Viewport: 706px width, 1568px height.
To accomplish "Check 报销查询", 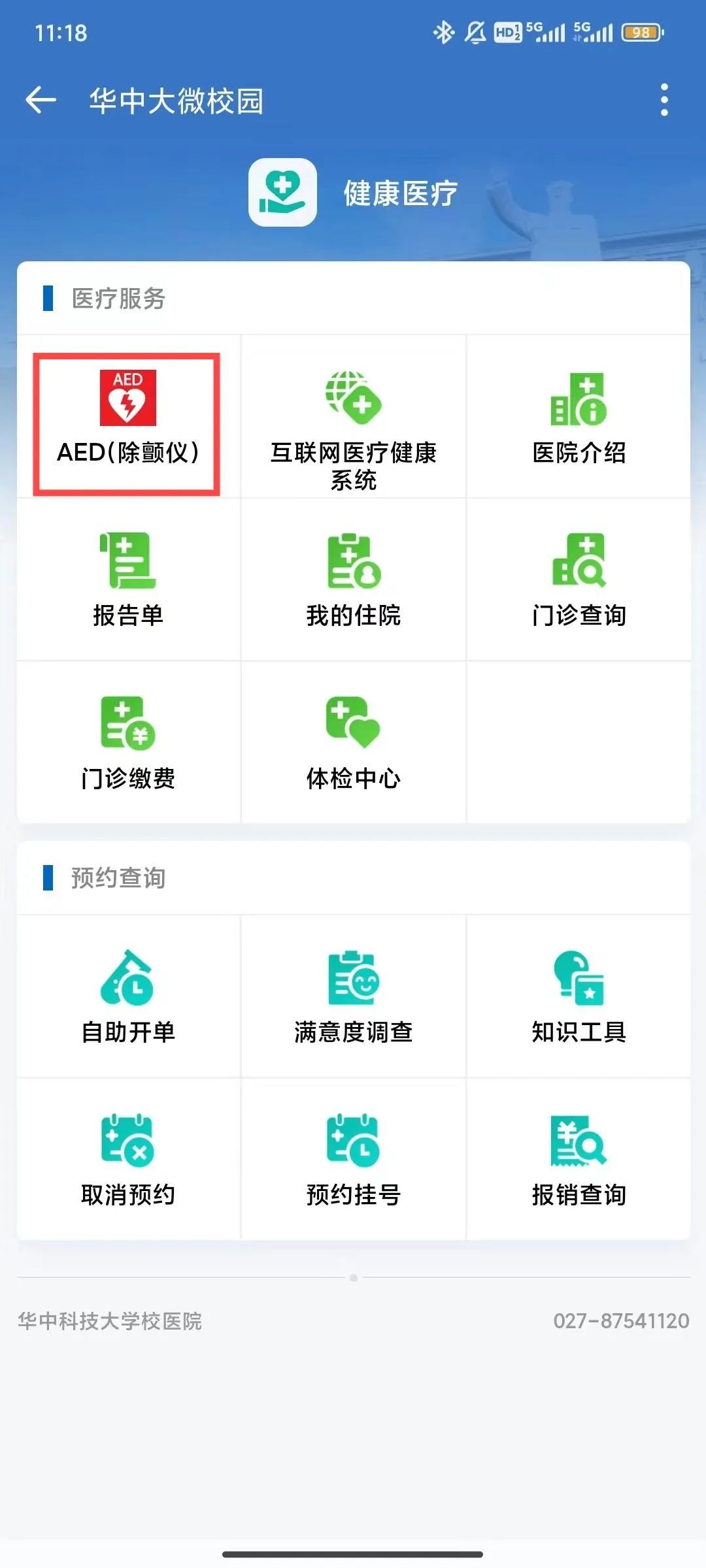I will 579,1159.
